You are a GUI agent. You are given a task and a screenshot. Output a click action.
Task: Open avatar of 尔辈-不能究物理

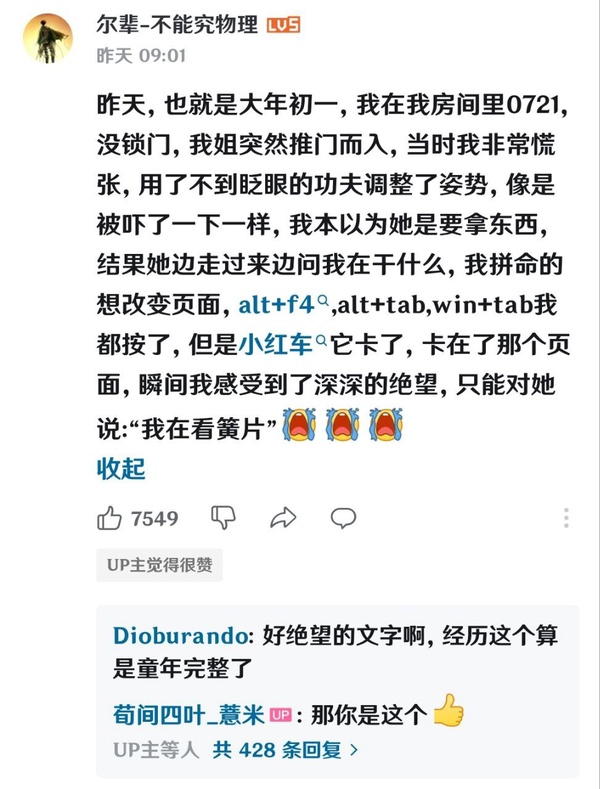(x=48, y=39)
